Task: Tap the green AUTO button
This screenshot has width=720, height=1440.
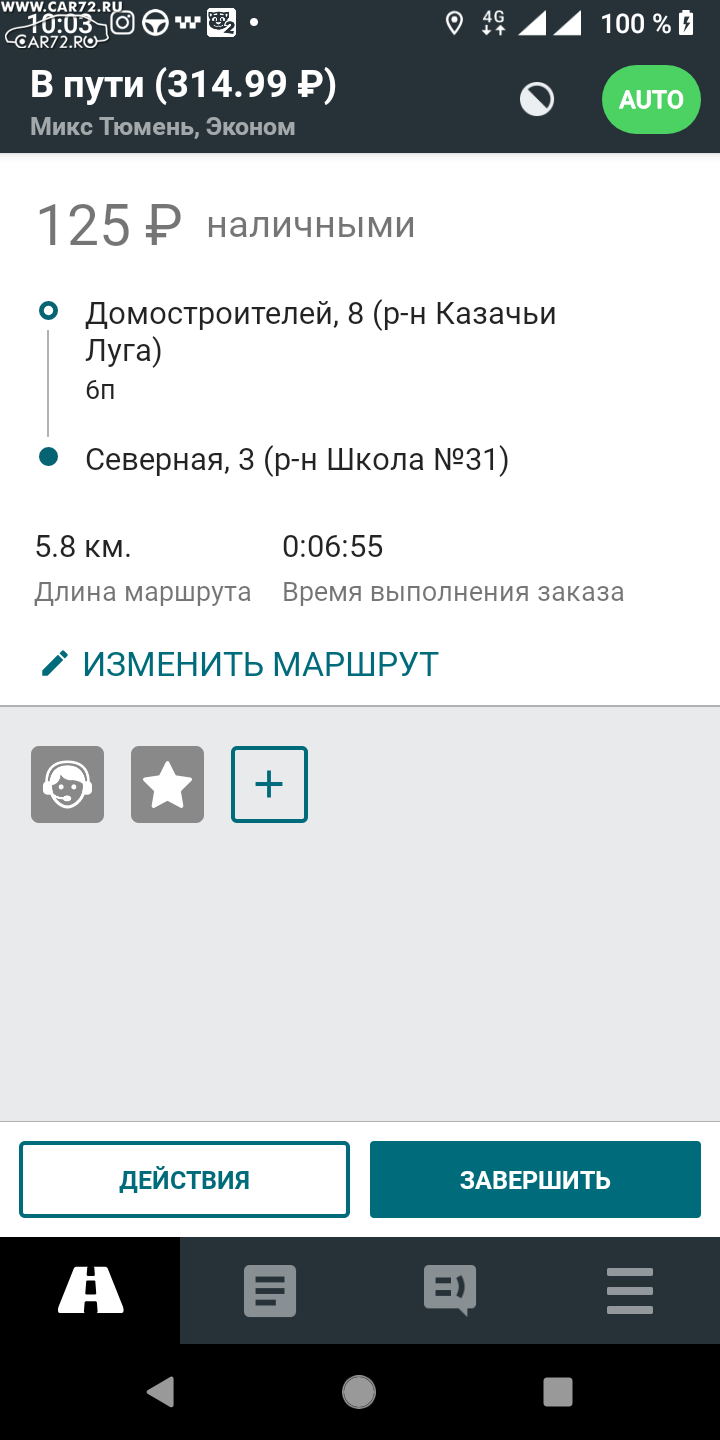Action: click(651, 100)
